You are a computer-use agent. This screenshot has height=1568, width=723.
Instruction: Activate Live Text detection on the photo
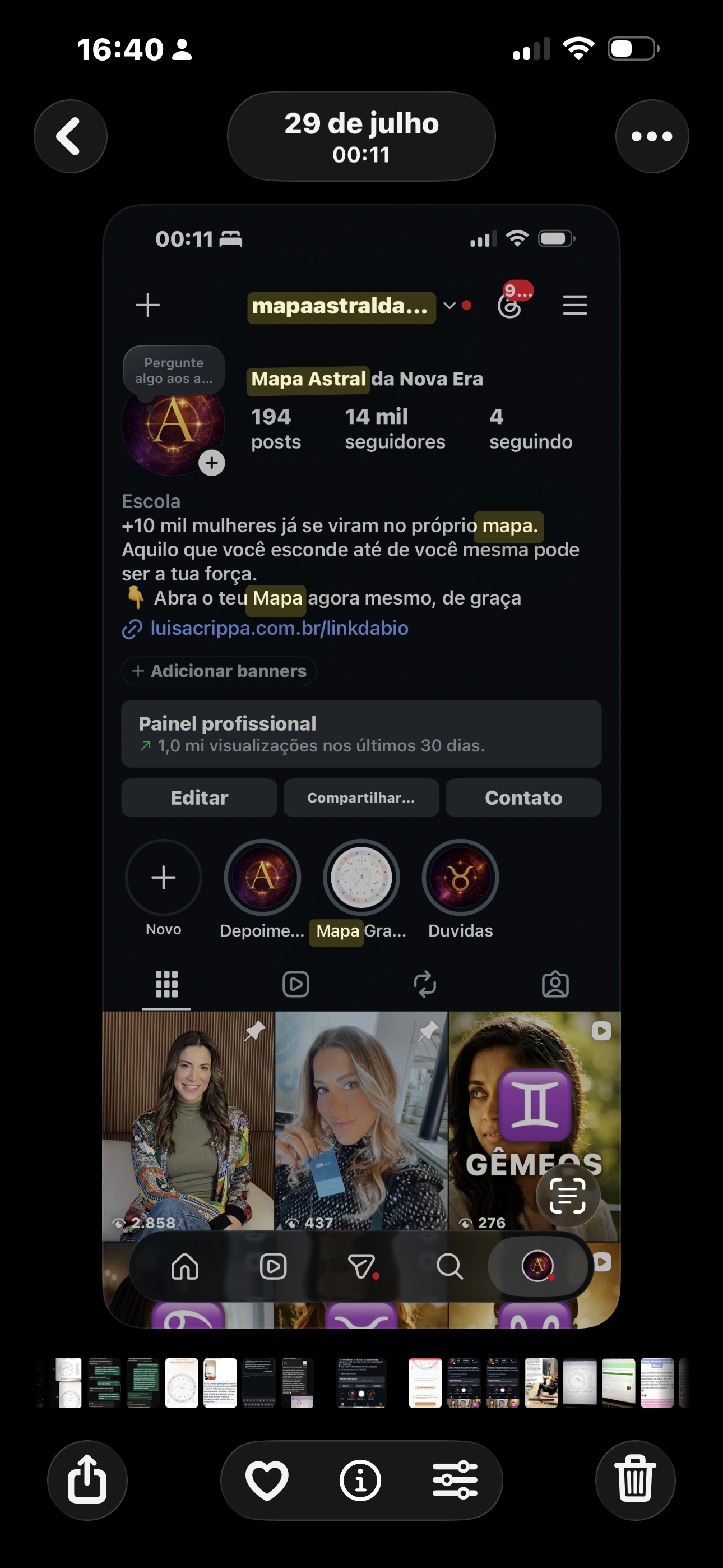[x=567, y=1196]
